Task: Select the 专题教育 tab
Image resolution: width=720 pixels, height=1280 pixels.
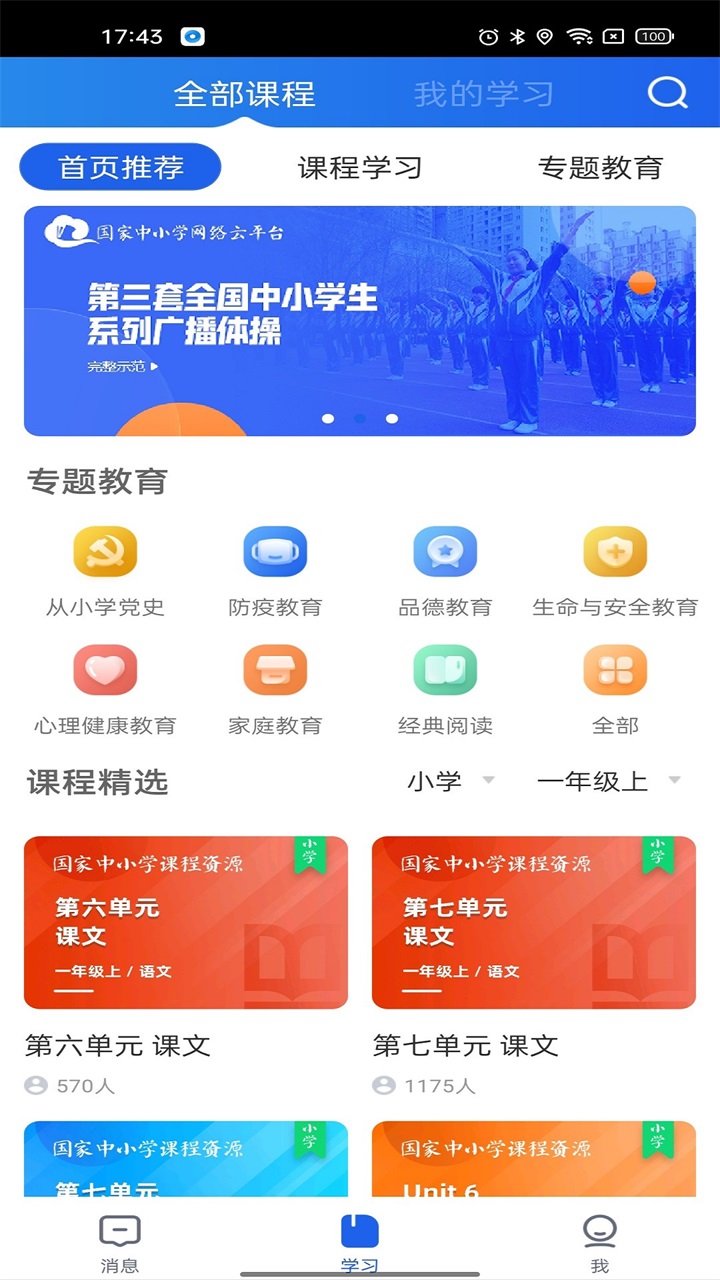Action: coord(601,168)
